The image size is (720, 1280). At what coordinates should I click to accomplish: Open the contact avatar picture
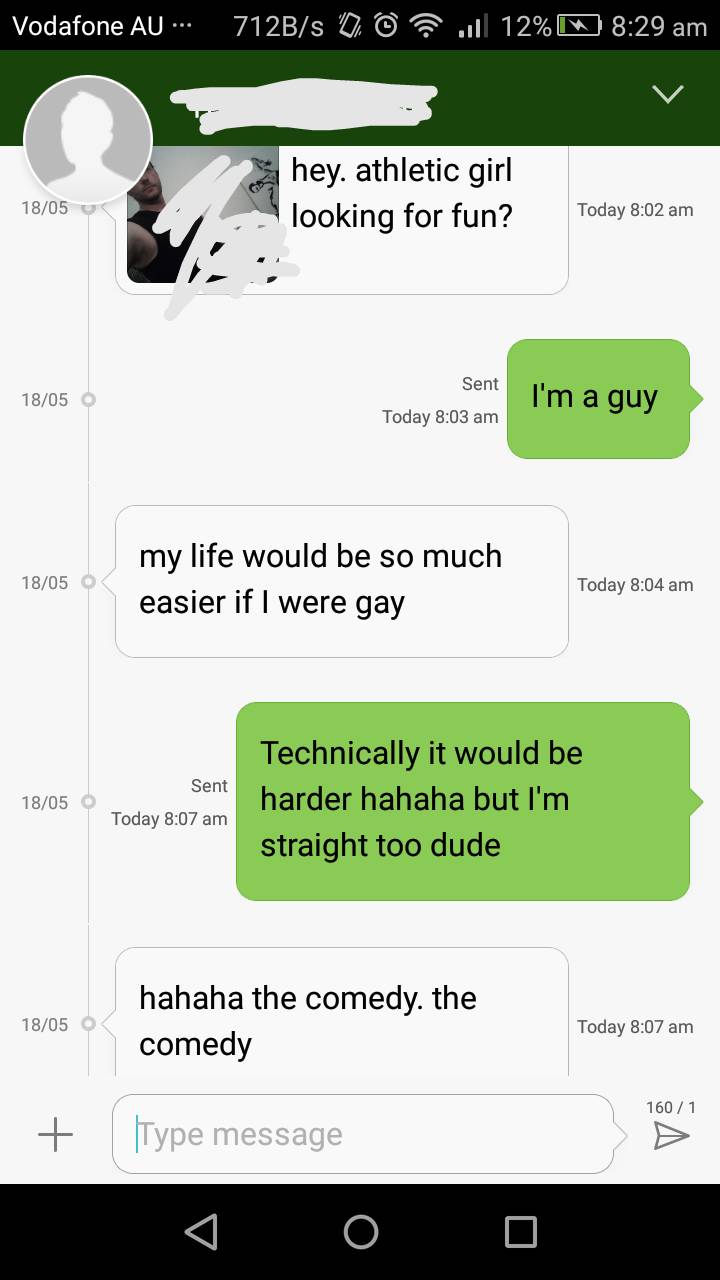click(88, 138)
